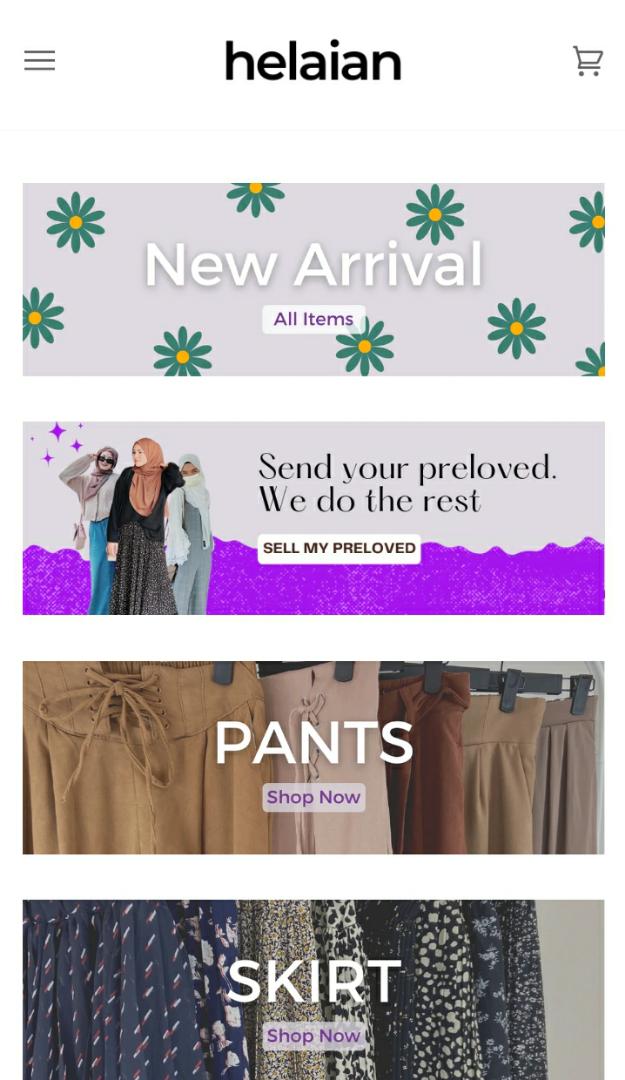
Task: Open the New Arrival All Items banner
Action: tap(314, 279)
